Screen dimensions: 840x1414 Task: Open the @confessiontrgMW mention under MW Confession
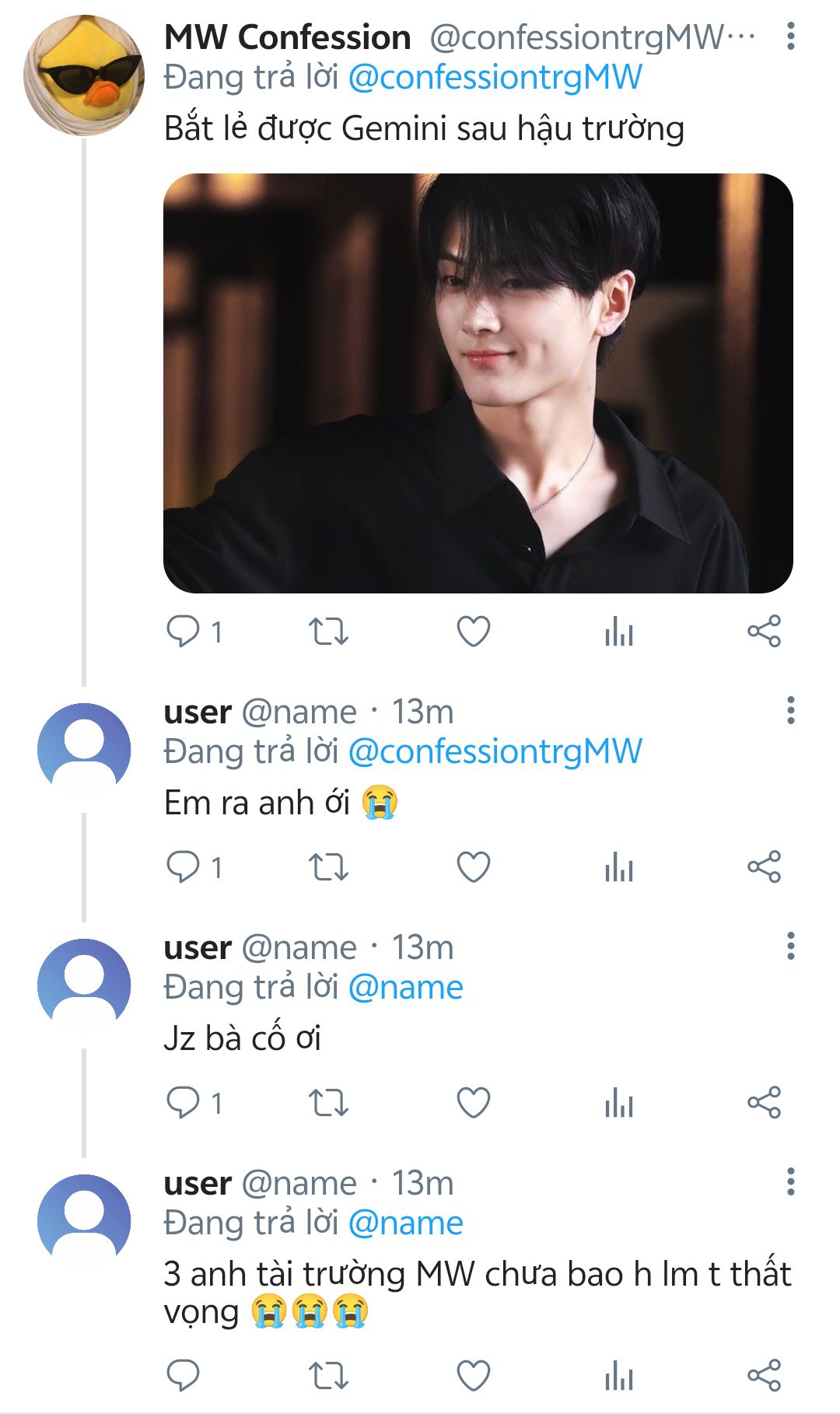pos(495,77)
